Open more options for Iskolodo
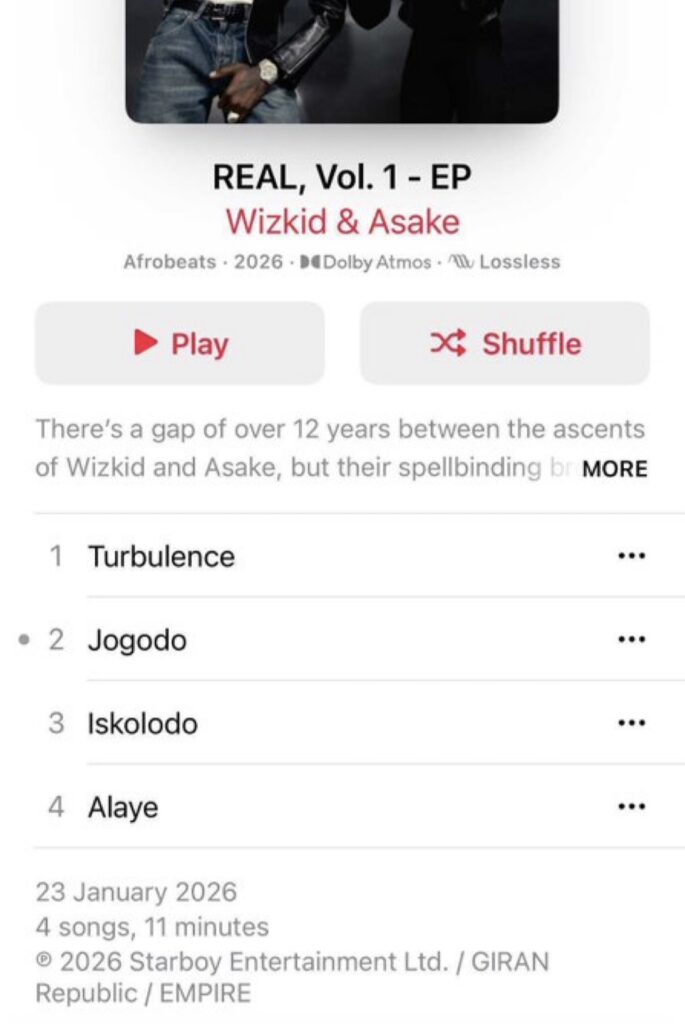Image resolution: width=685 pixels, height=1024 pixels. pos(631,723)
